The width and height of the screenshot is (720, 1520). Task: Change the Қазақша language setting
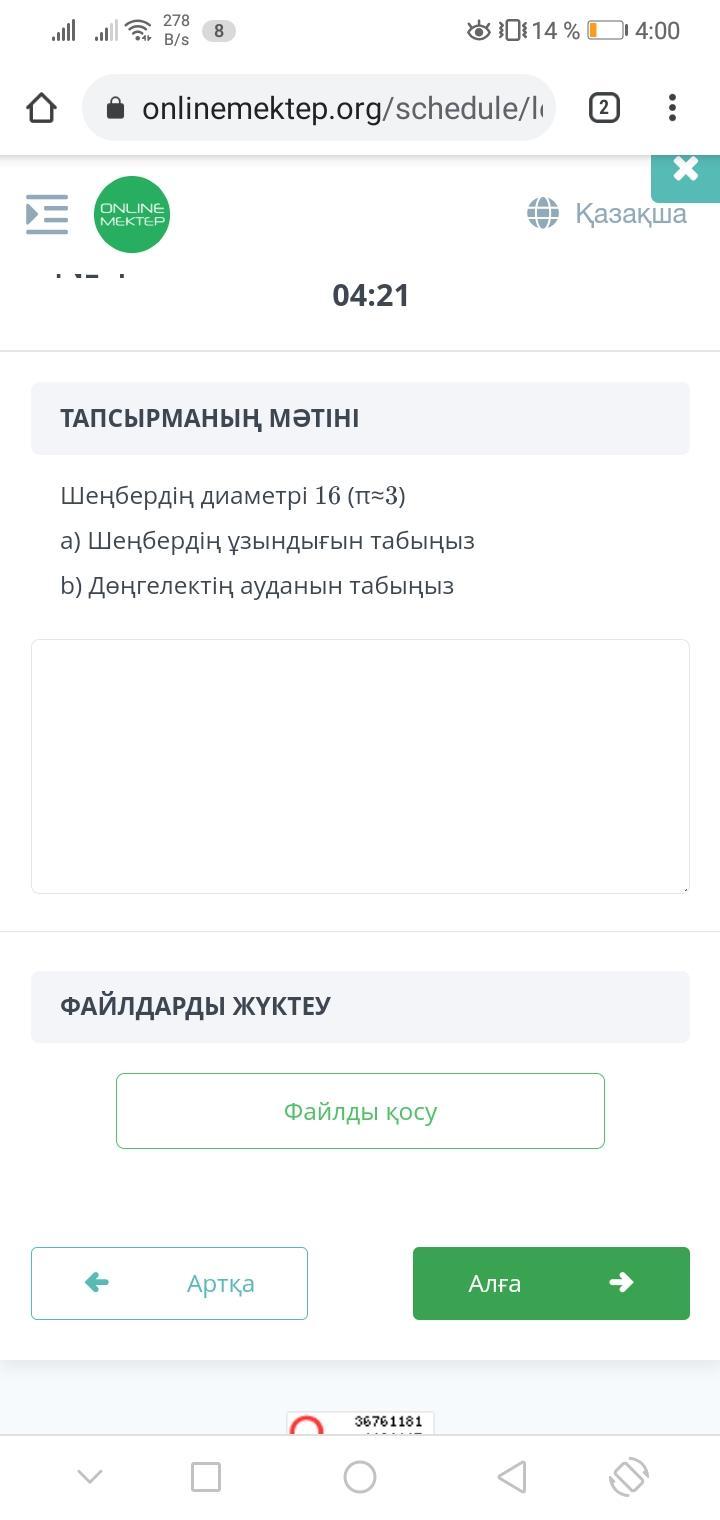pos(608,213)
